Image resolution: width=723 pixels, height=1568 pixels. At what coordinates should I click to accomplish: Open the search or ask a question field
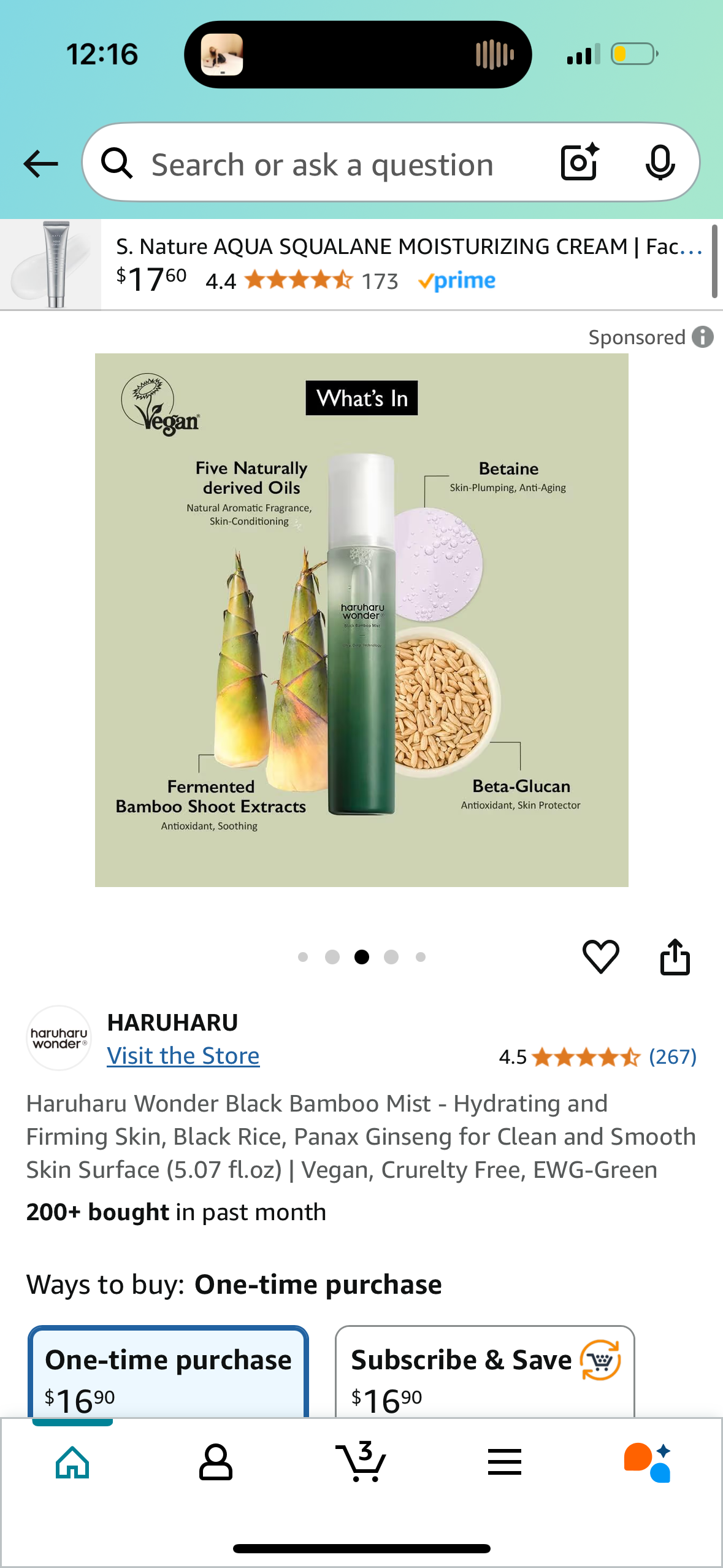322,164
